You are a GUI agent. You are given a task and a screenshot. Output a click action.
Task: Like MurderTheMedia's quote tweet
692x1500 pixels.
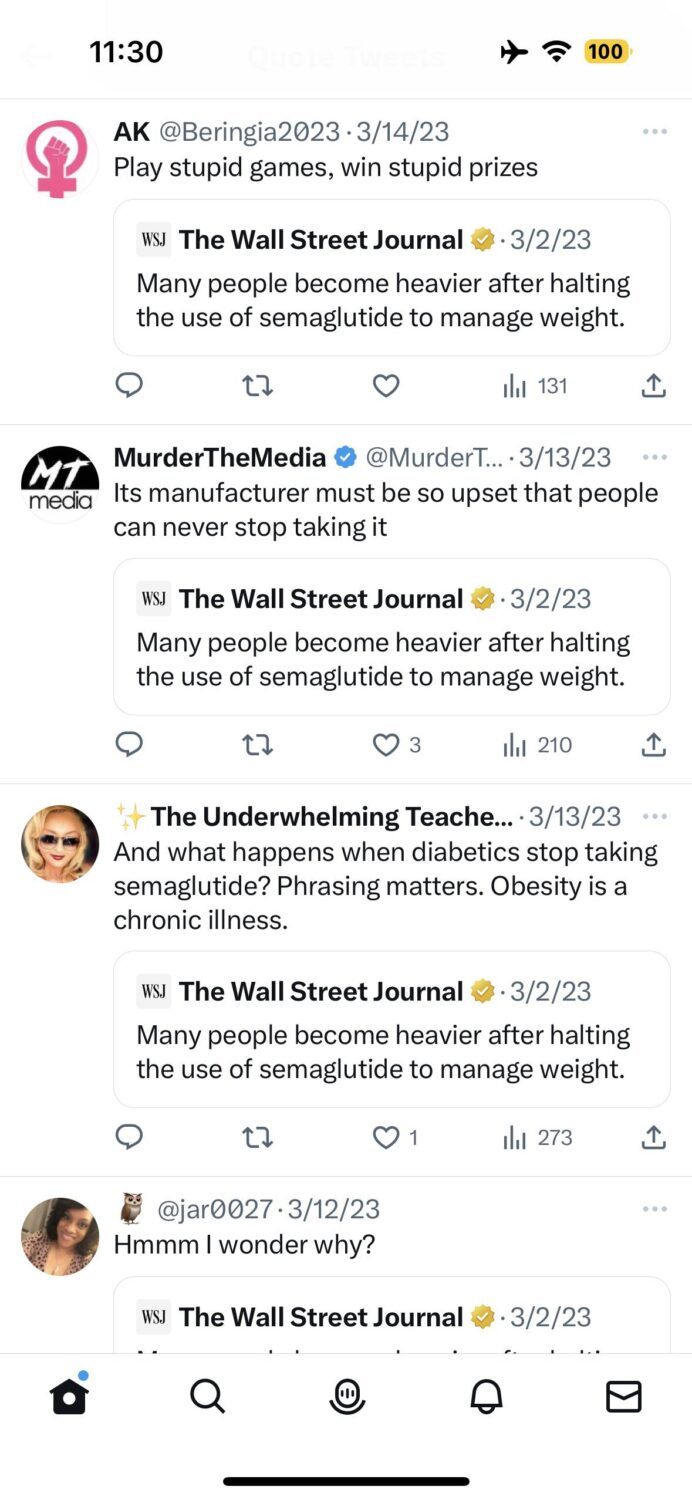tap(386, 744)
